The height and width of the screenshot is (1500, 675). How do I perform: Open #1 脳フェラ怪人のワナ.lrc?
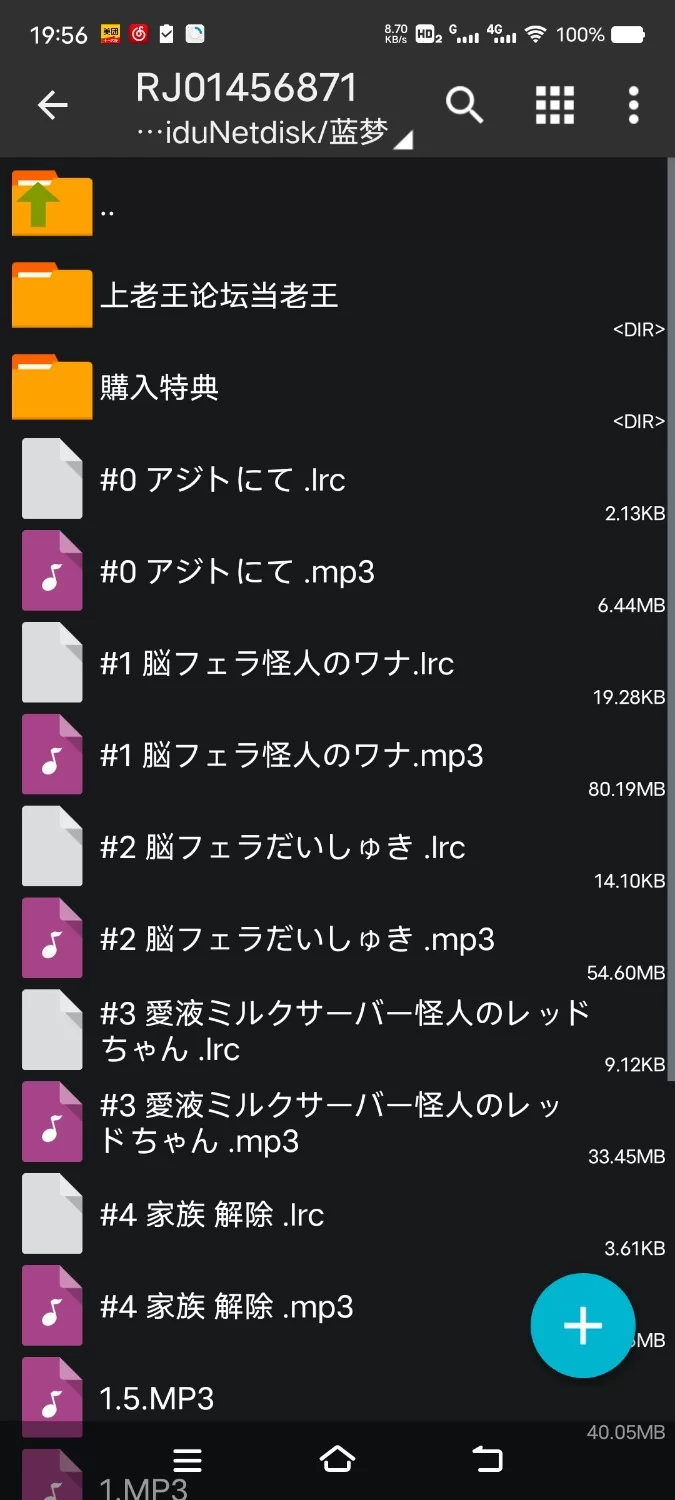click(277, 664)
